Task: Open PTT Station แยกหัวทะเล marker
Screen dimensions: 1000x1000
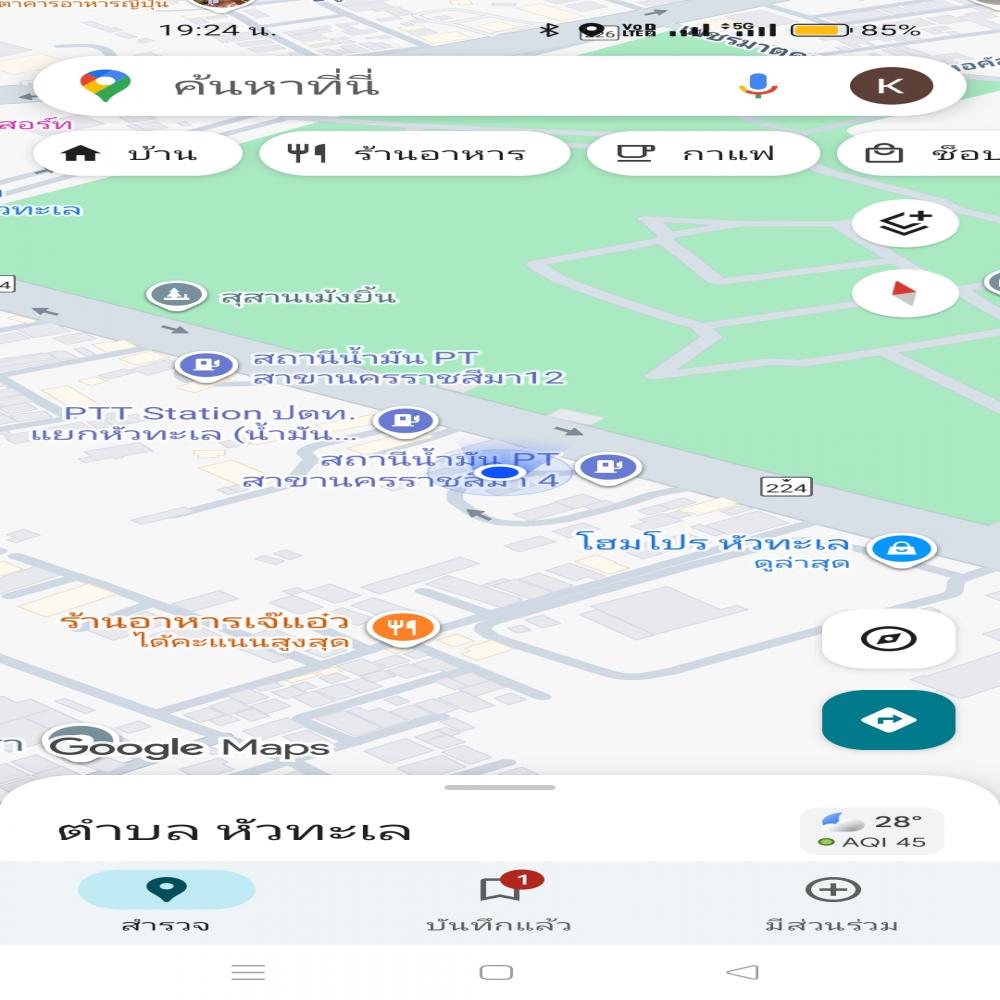Action: (405, 421)
